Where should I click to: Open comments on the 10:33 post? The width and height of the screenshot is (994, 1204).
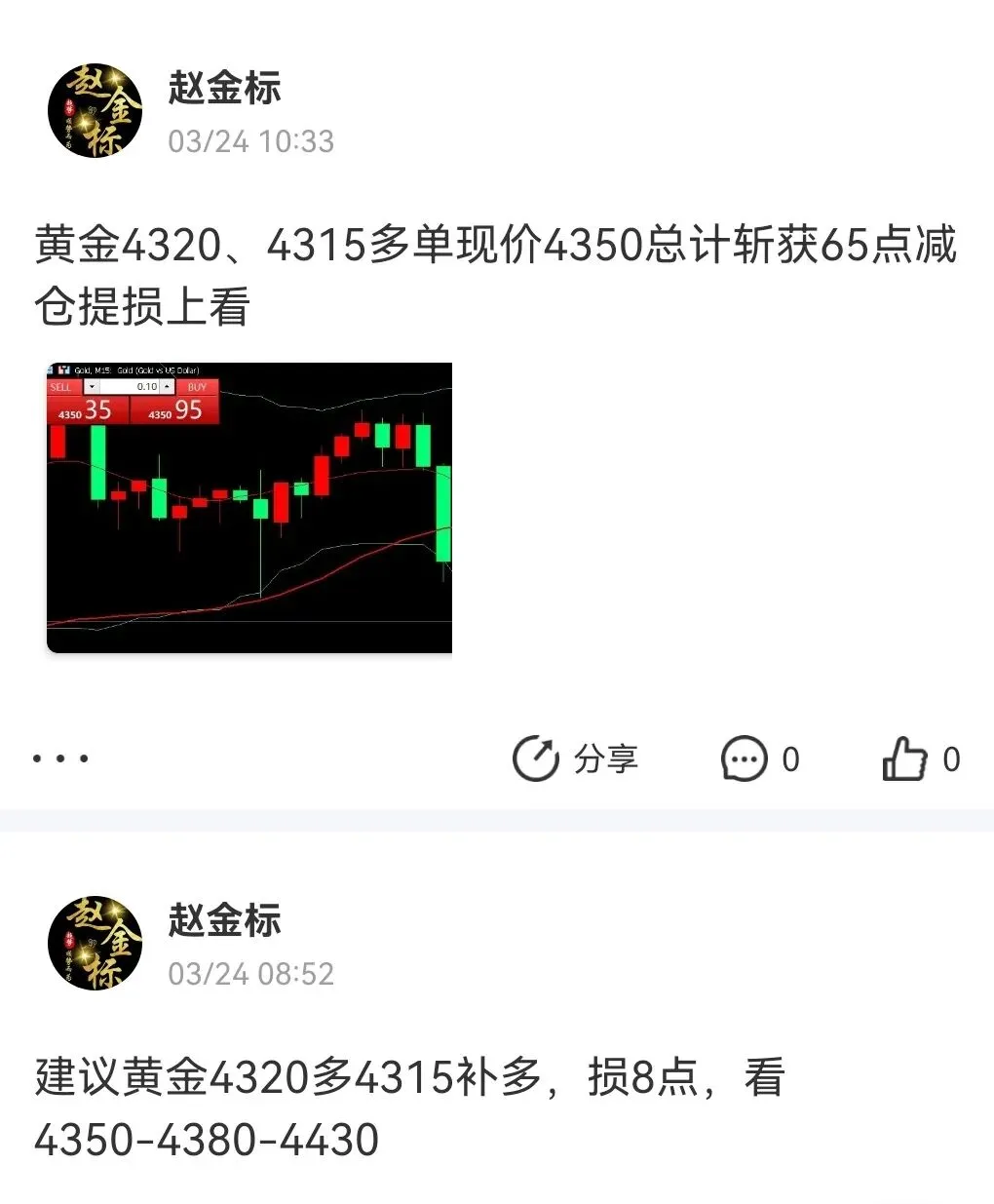759,758
